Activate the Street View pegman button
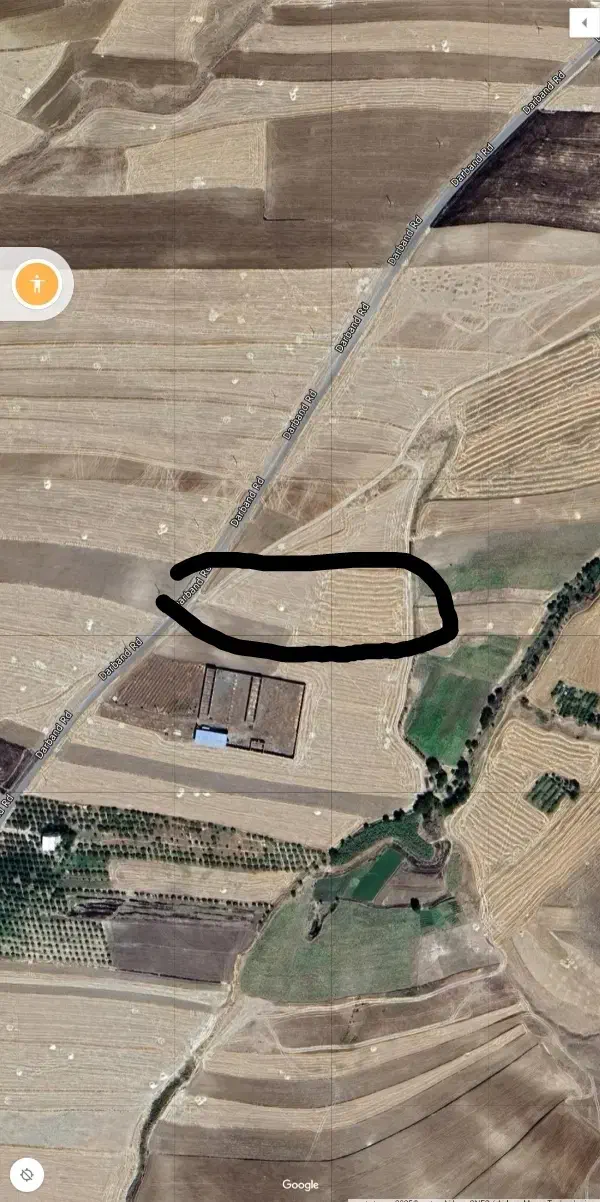The width and height of the screenshot is (600, 1202). (38, 285)
